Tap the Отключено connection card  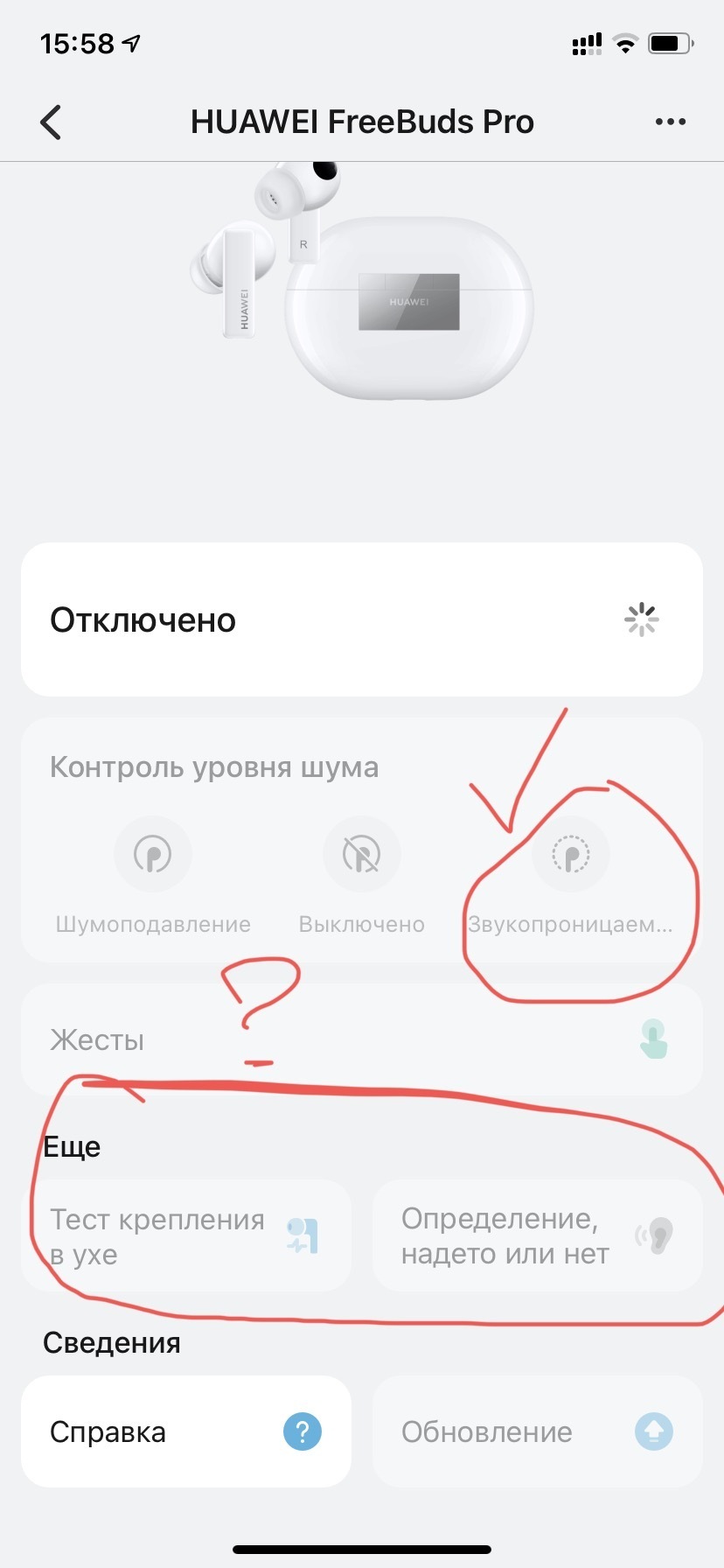[362, 619]
